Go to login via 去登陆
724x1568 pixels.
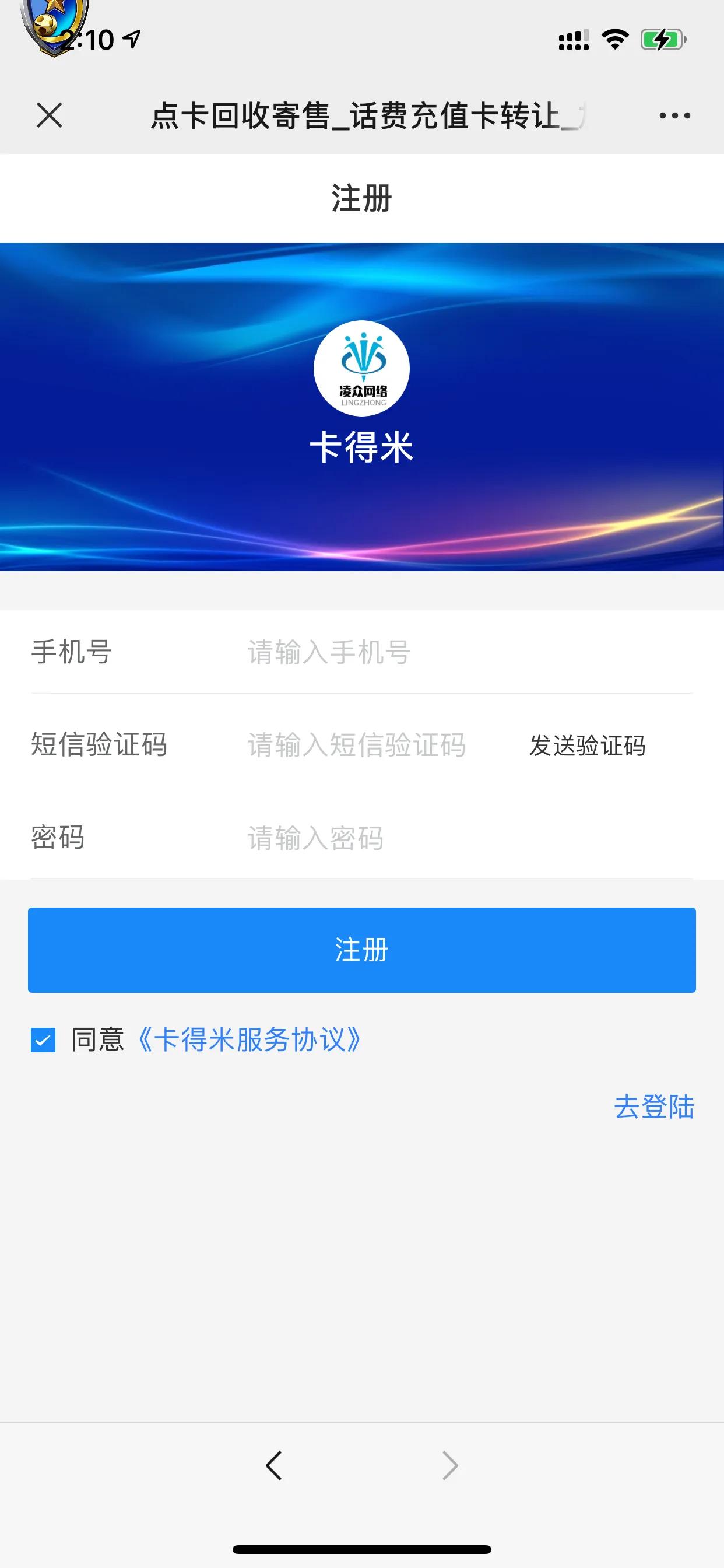[654, 1107]
